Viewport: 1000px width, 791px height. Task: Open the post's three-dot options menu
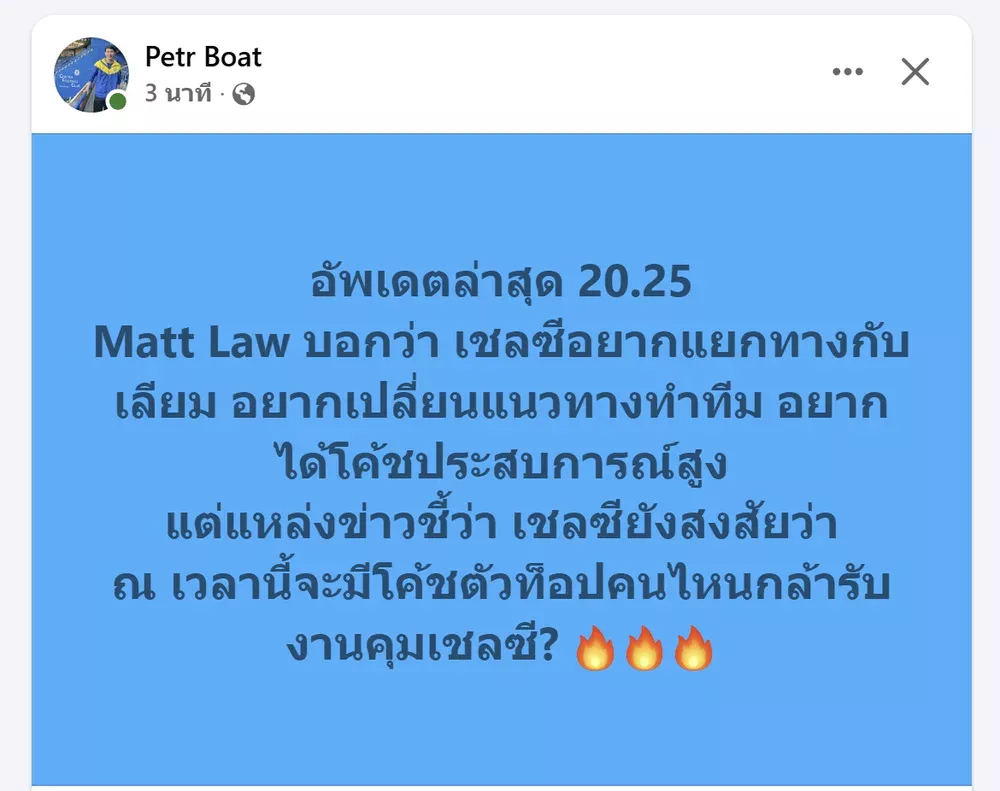pos(847,72)
